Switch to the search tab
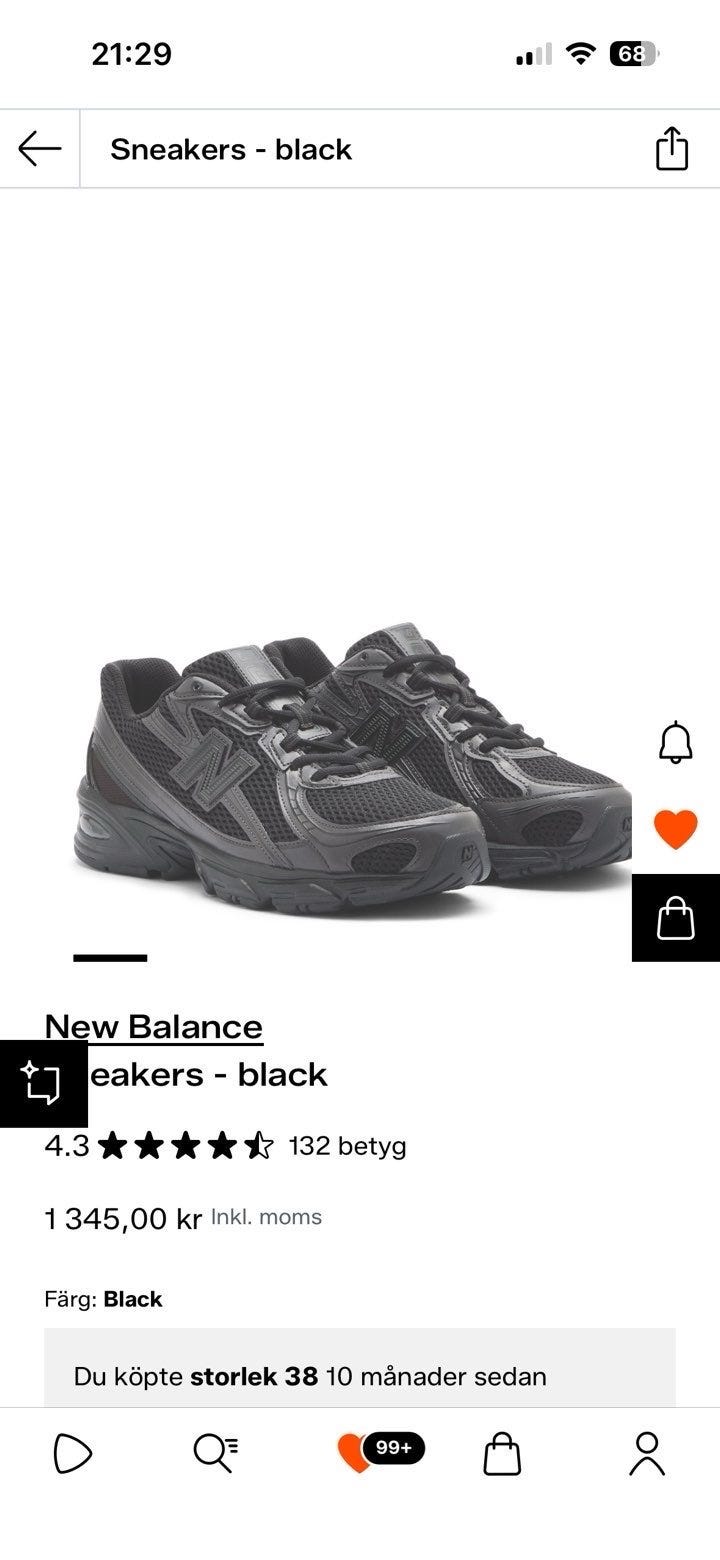 215,1453
